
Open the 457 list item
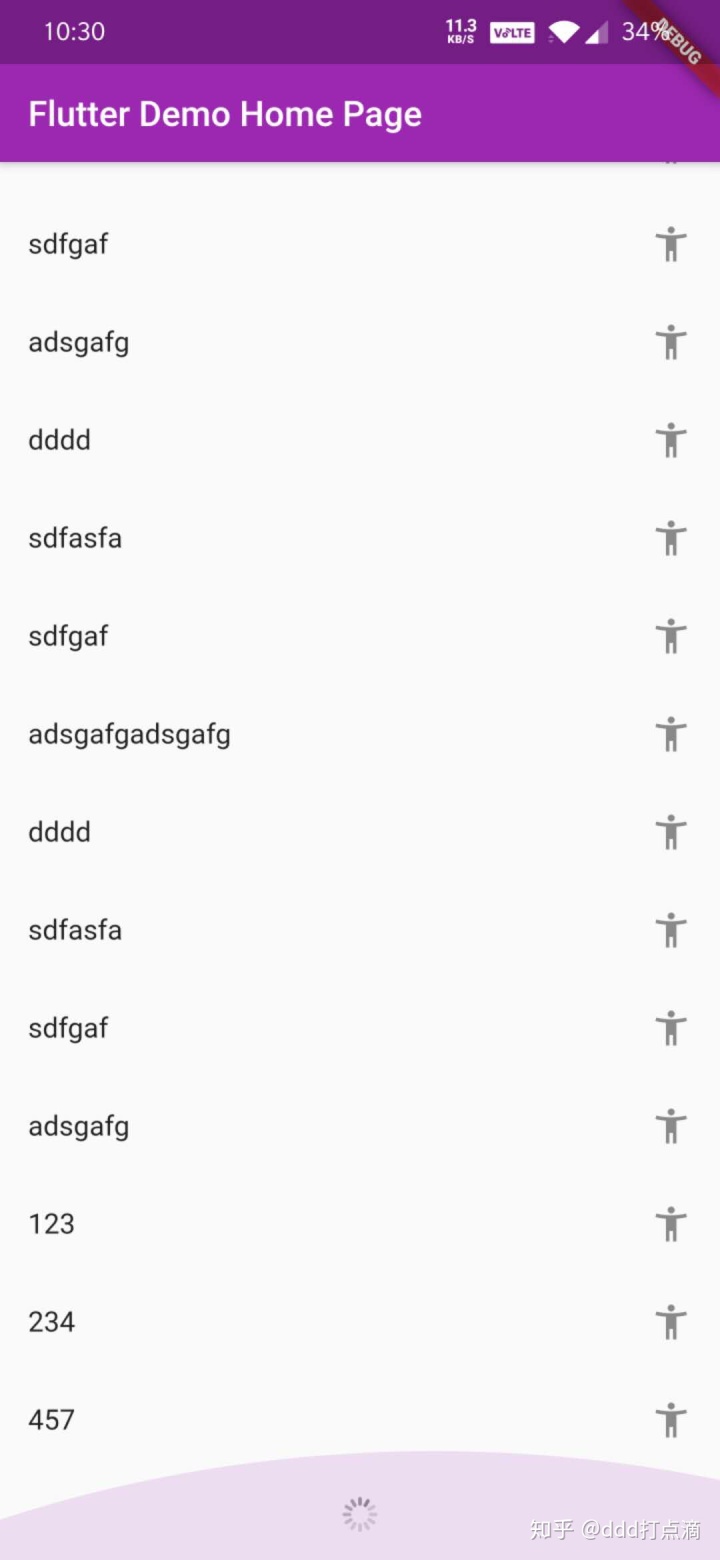[x=360, y=1420]
